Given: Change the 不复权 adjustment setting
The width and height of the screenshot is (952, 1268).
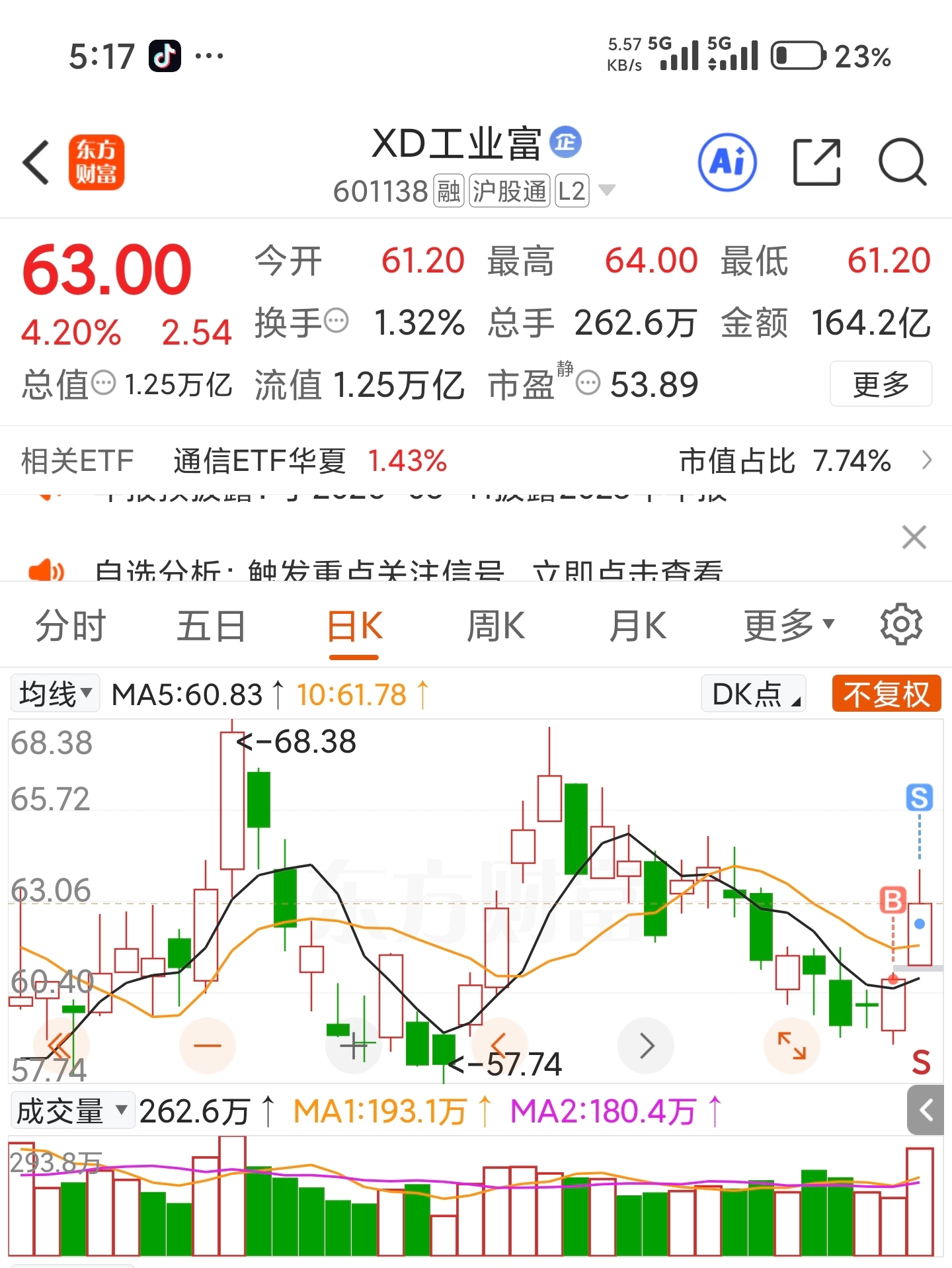Looking at the screenshot, I should pyautogui.click(x=887, y=694).
